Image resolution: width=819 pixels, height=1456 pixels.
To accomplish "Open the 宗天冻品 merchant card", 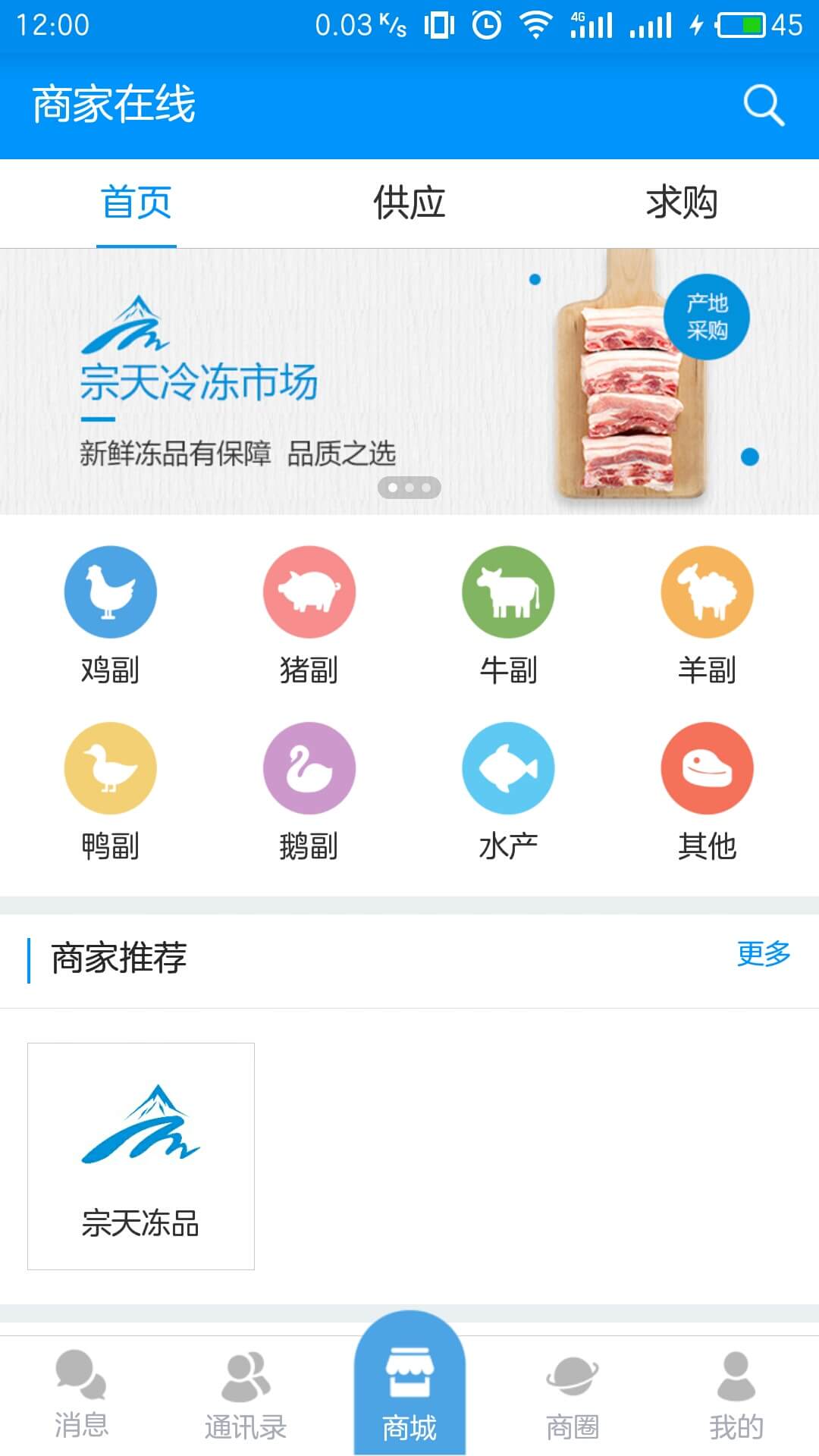I will point(141,1156).
